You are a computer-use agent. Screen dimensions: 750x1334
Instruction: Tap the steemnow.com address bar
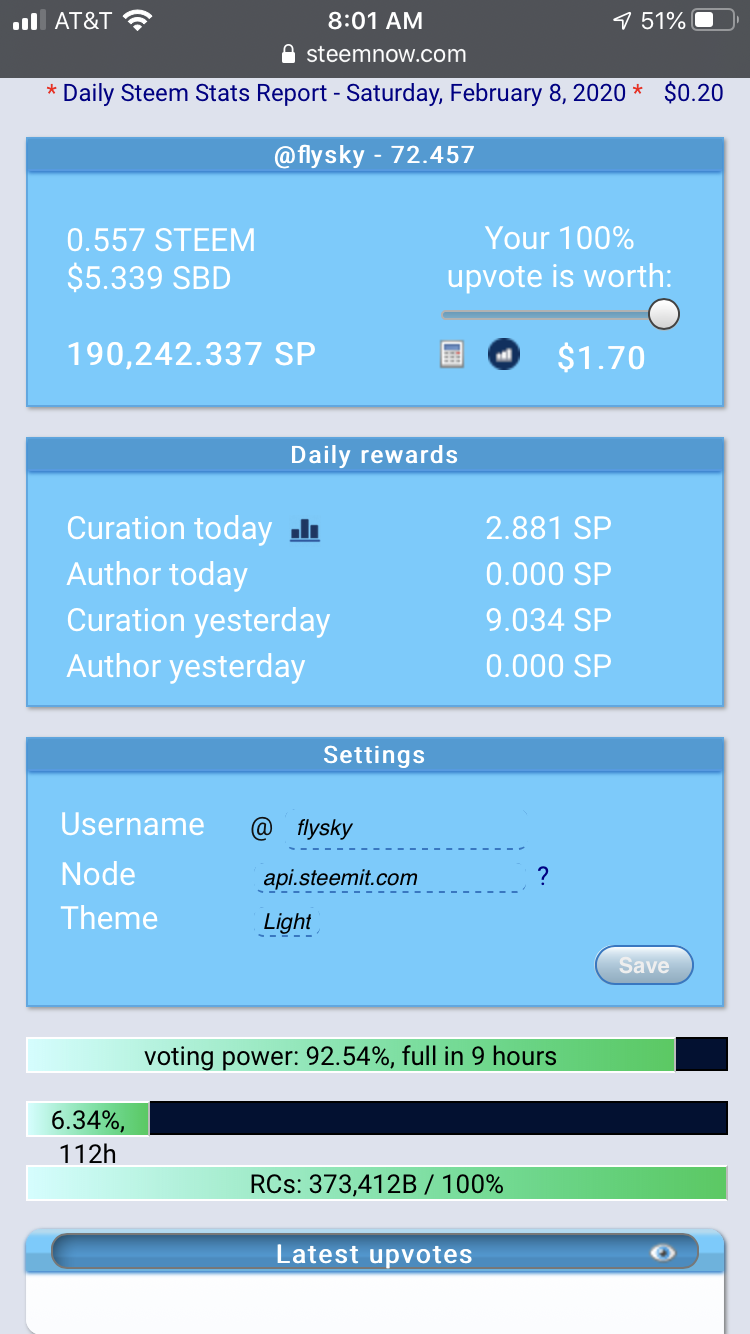click(375, 53)
